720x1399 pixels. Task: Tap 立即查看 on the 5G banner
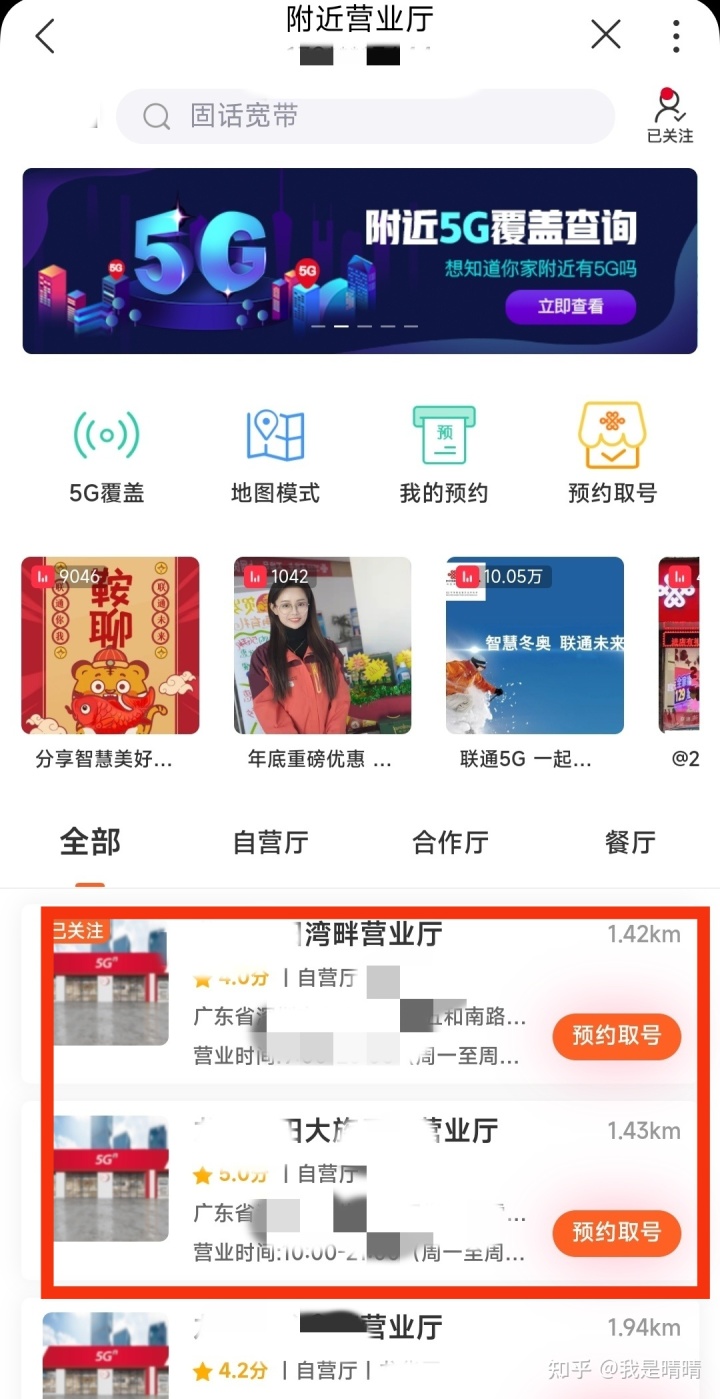(570, 306)
